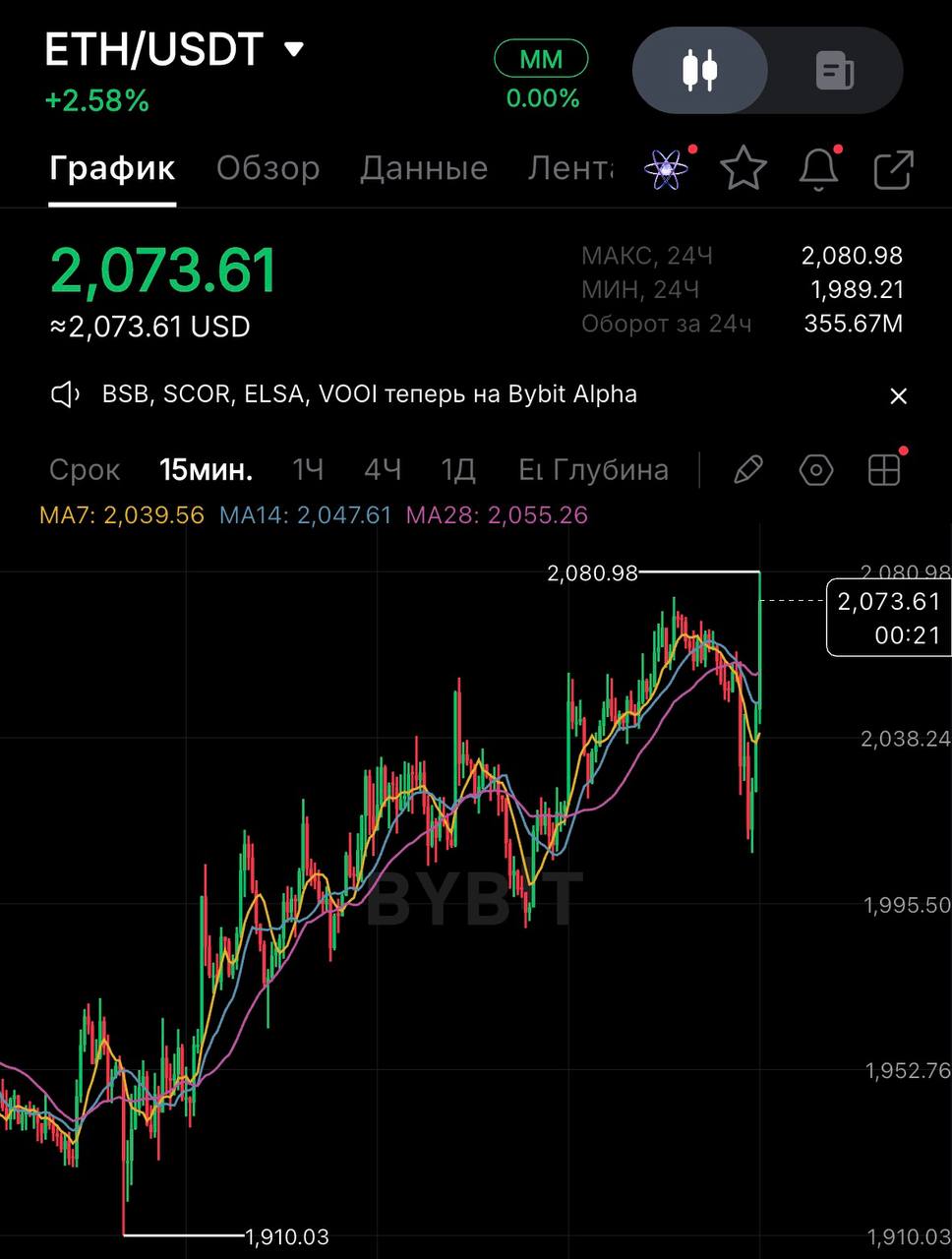This screenshot has width=952, height=1259.
Task: Go to the Лента tab
Action: (570, 168)
